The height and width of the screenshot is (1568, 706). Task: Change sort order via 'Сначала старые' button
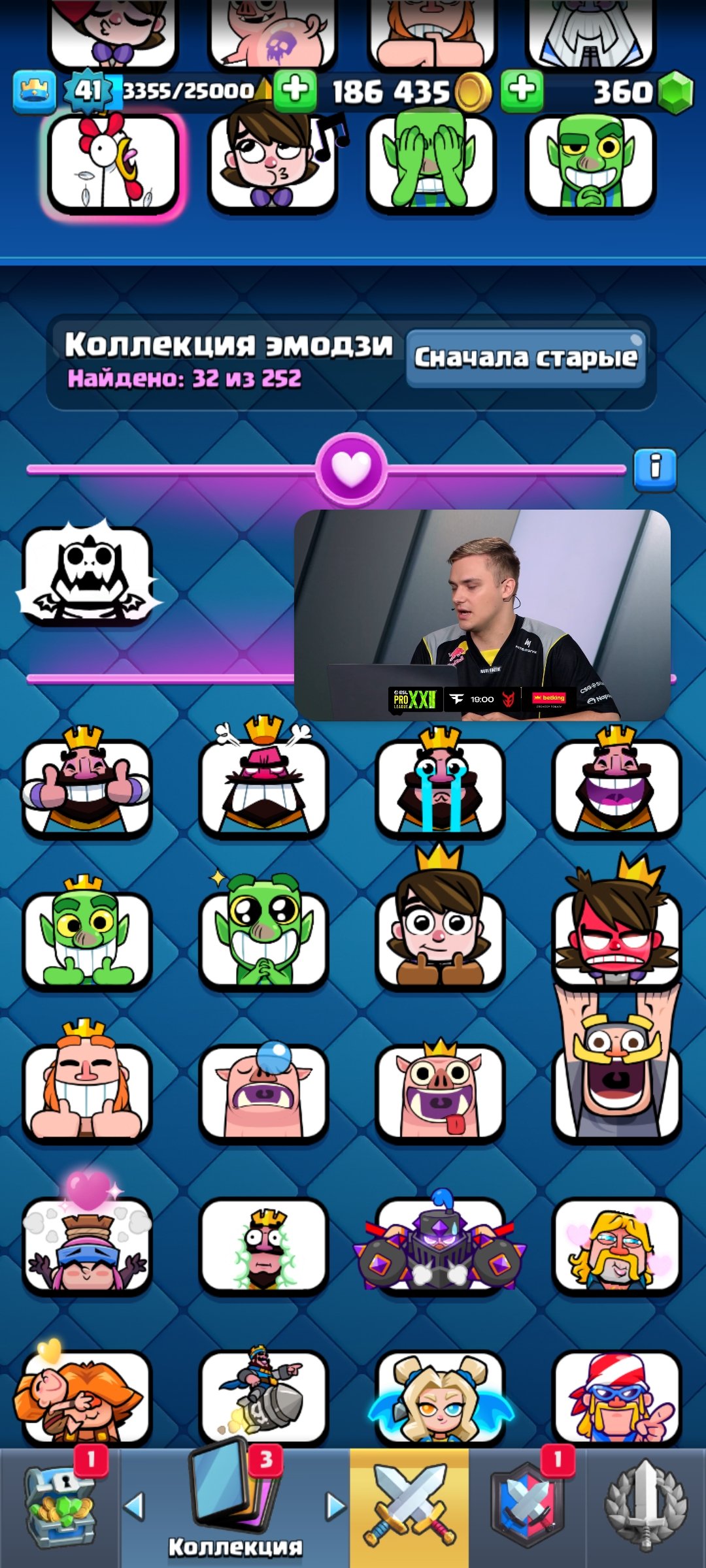click(x=526, y=358)
